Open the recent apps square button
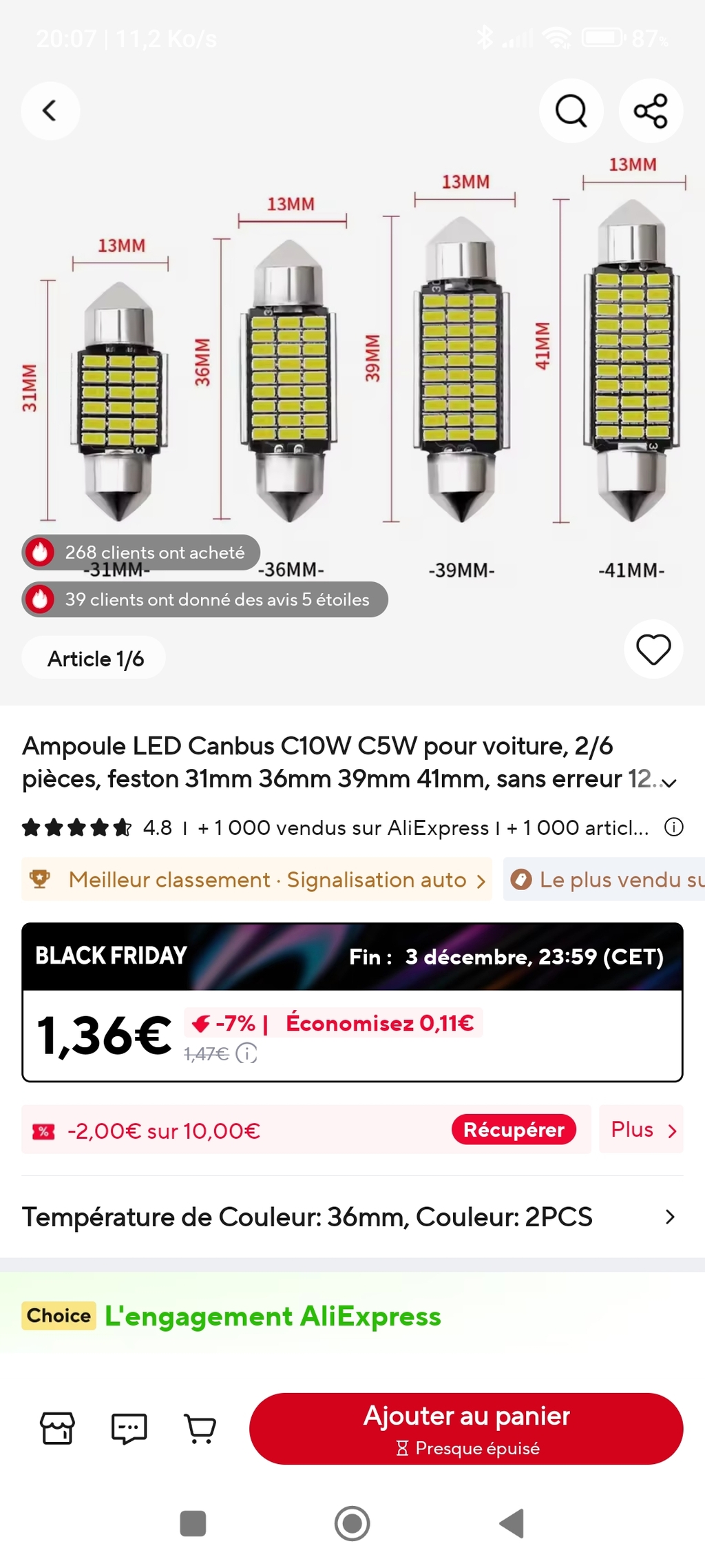 (x=193, y=1523)
